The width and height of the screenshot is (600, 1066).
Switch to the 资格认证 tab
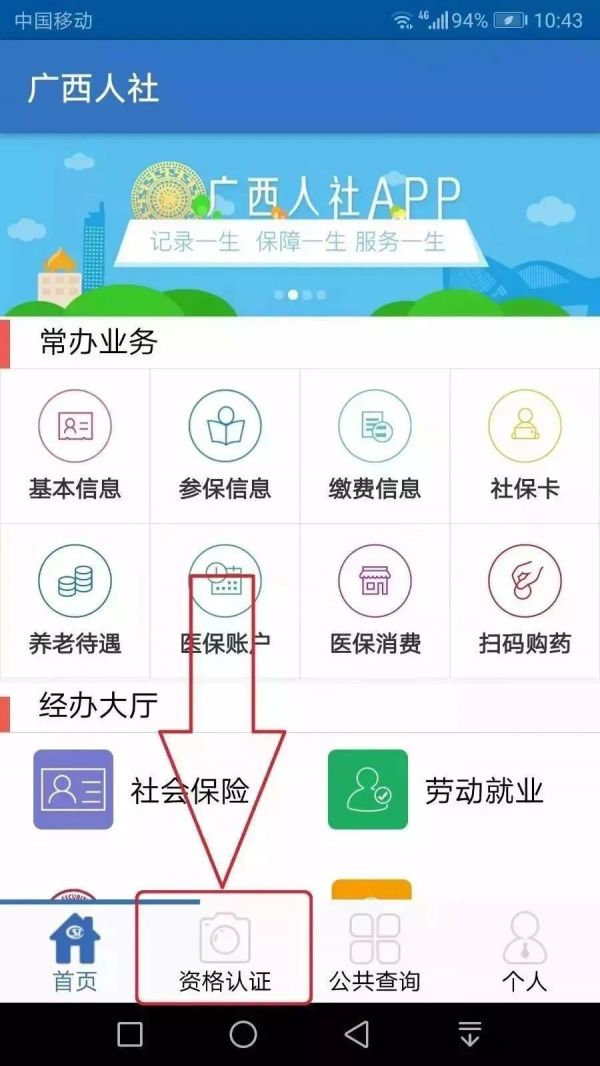click(225, 950)
